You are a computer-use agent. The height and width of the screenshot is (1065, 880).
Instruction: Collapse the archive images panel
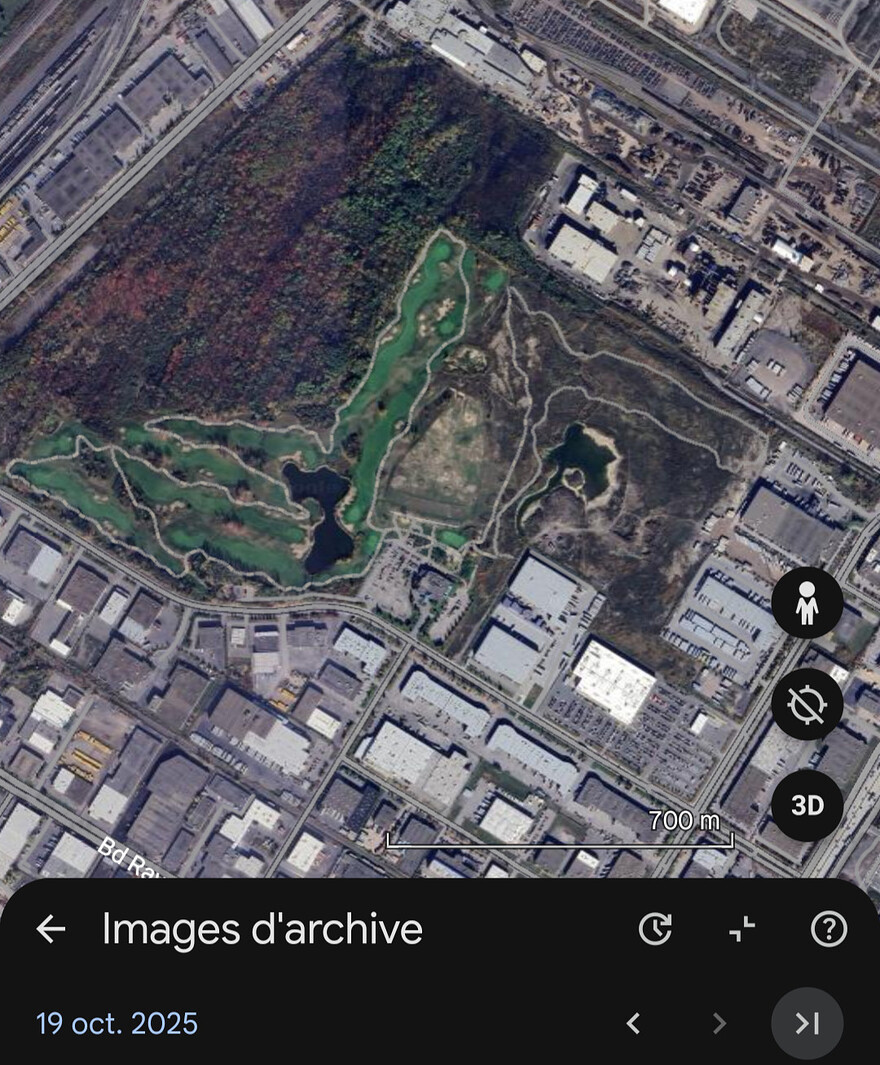click(742, 929)
